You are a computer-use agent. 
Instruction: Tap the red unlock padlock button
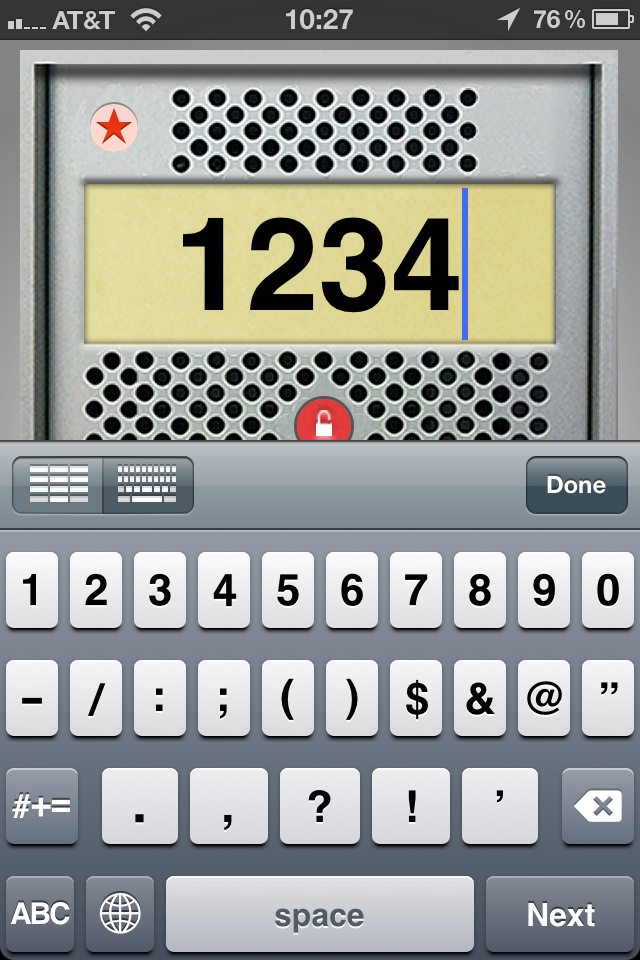324,424
